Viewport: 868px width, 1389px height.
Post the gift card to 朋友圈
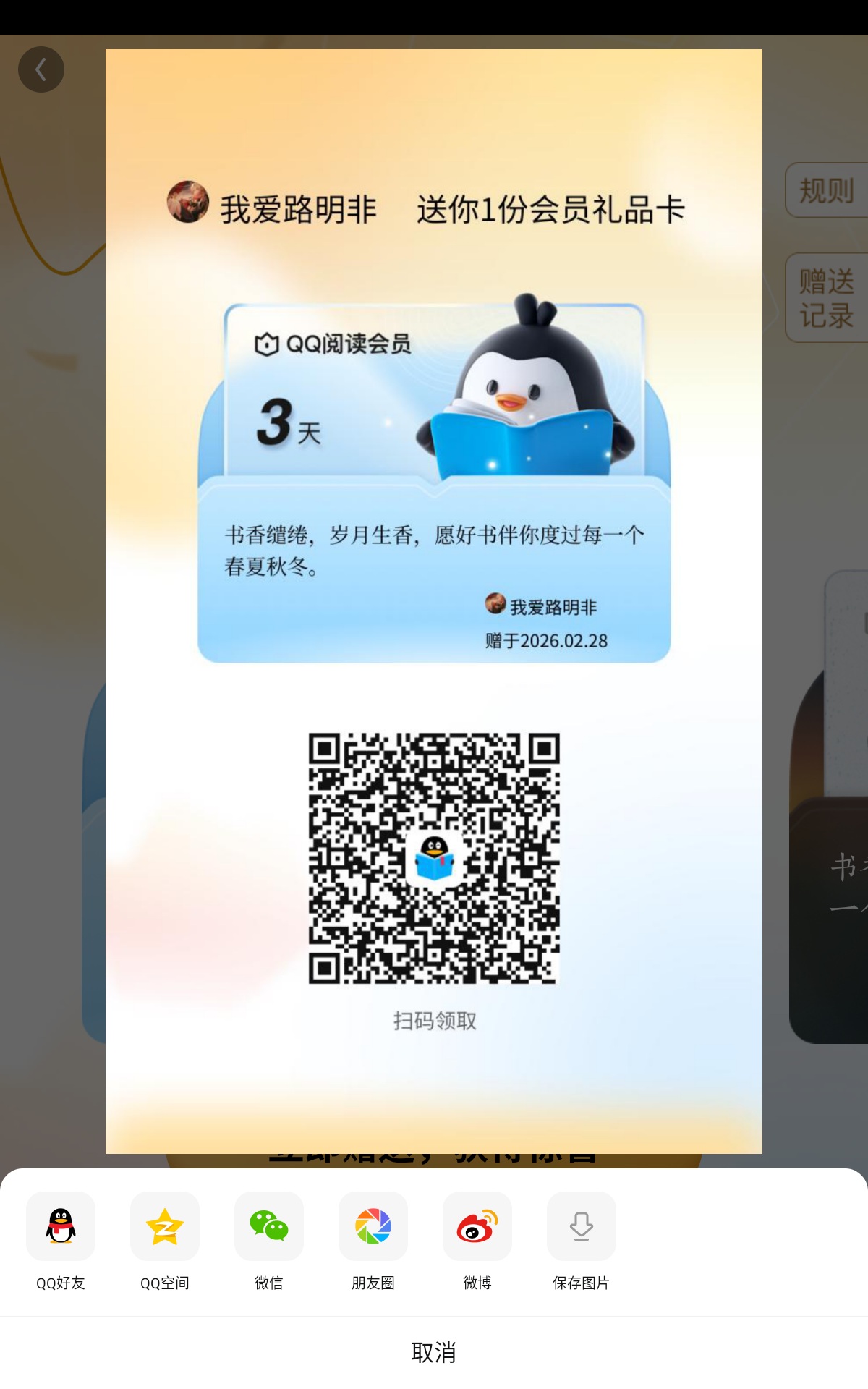click(x=373, y=1226)
